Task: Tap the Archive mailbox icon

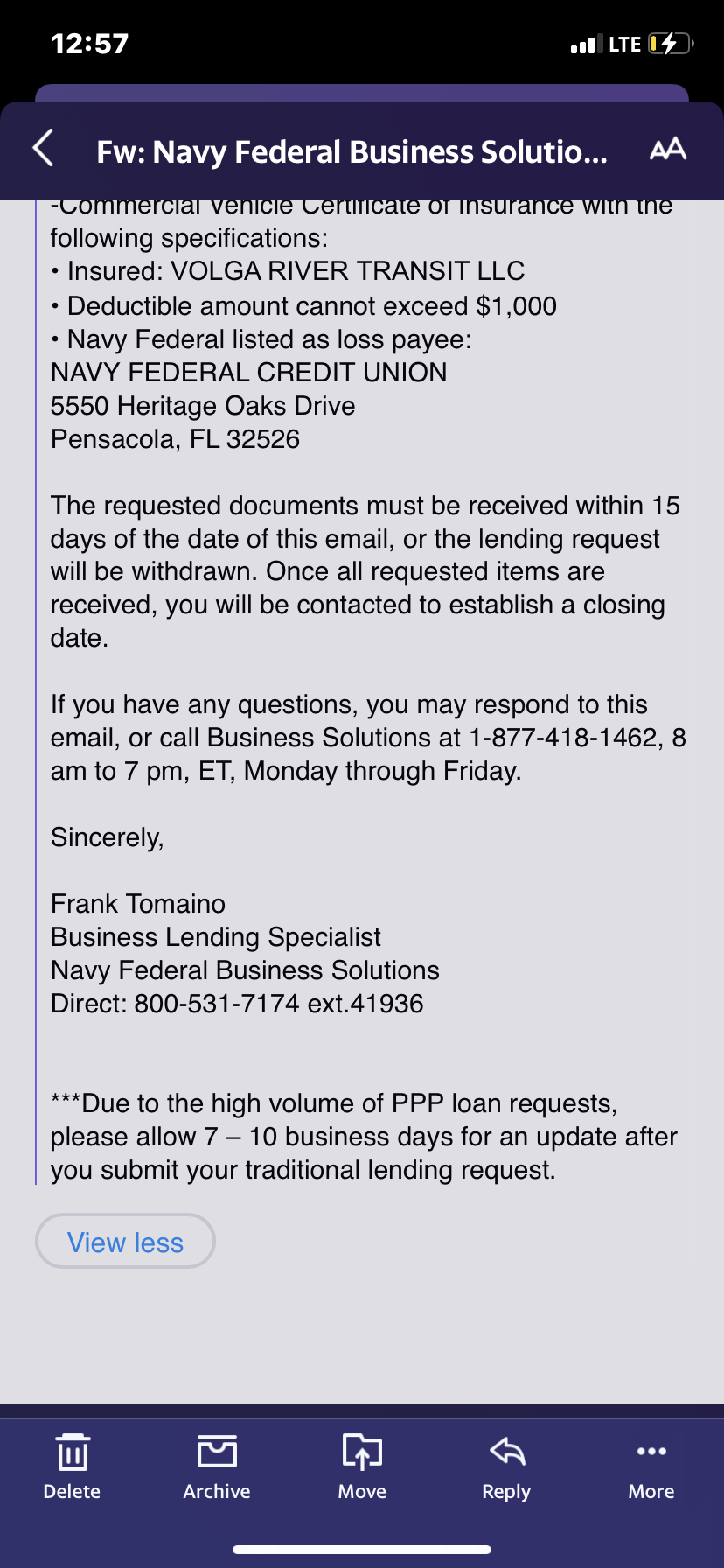Action: pos(216,1450)
